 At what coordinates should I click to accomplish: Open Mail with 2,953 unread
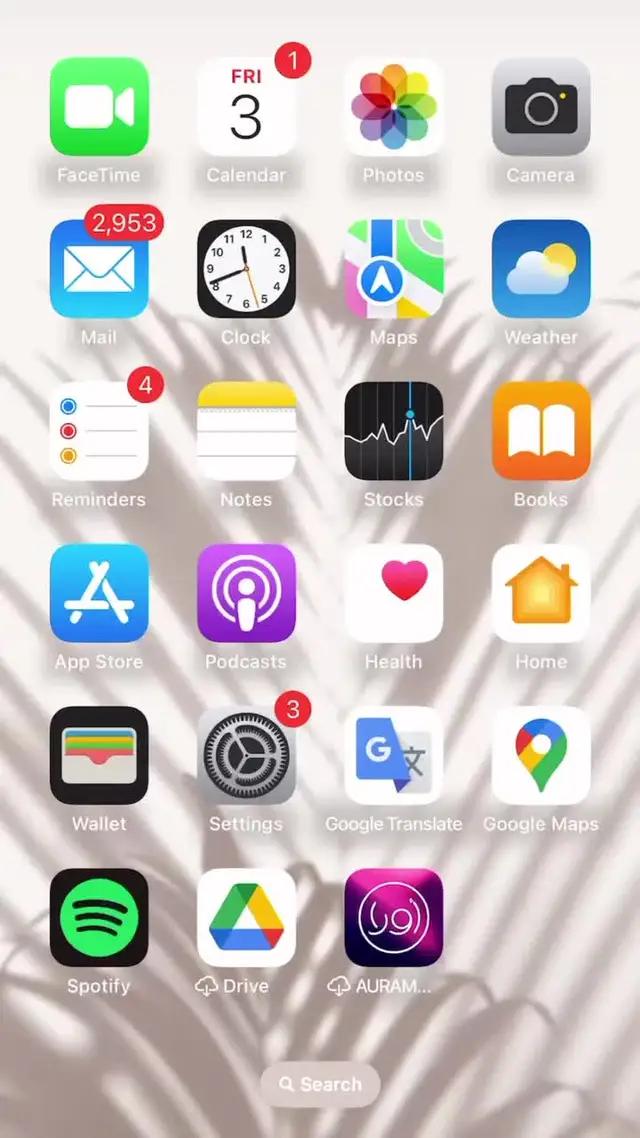[99, 269]
